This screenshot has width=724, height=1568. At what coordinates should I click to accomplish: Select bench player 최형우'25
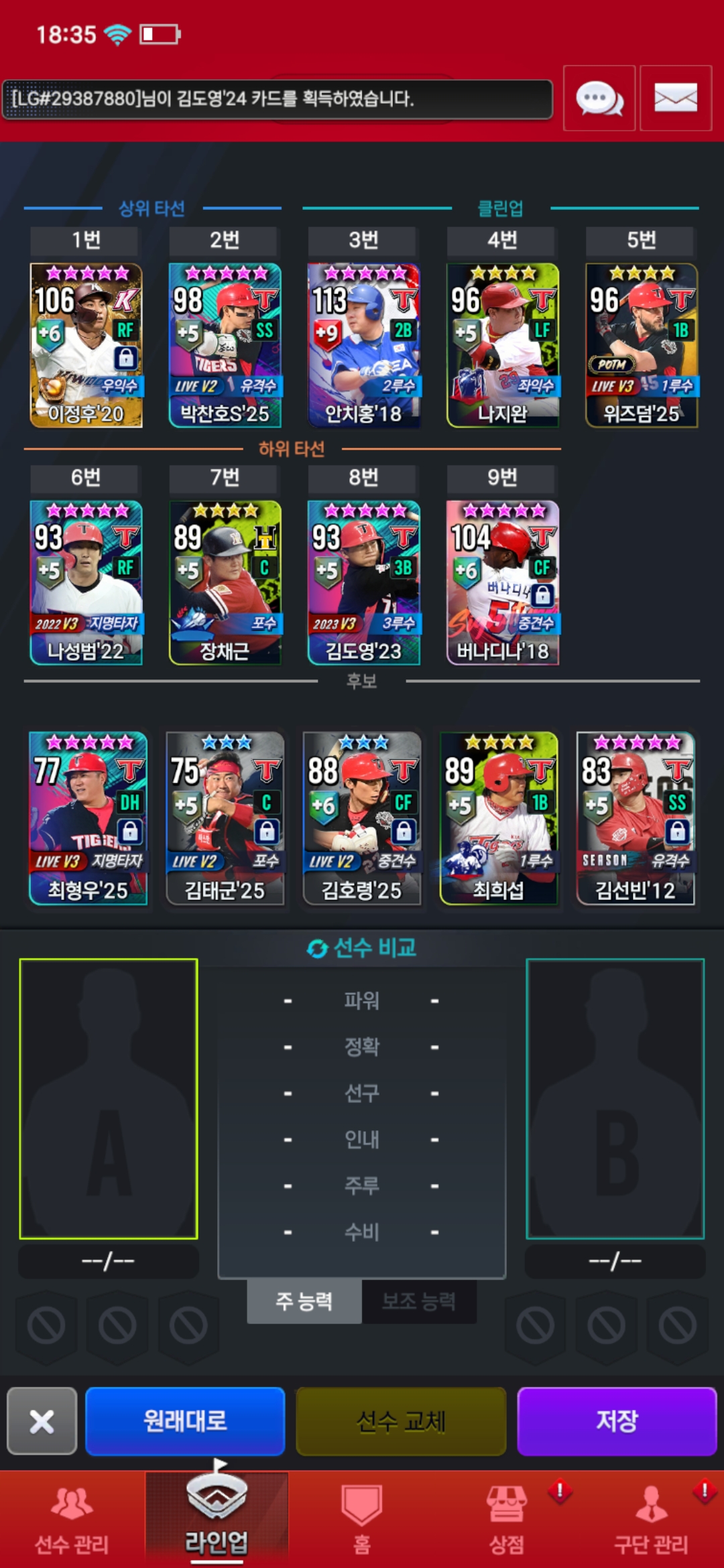88,818
